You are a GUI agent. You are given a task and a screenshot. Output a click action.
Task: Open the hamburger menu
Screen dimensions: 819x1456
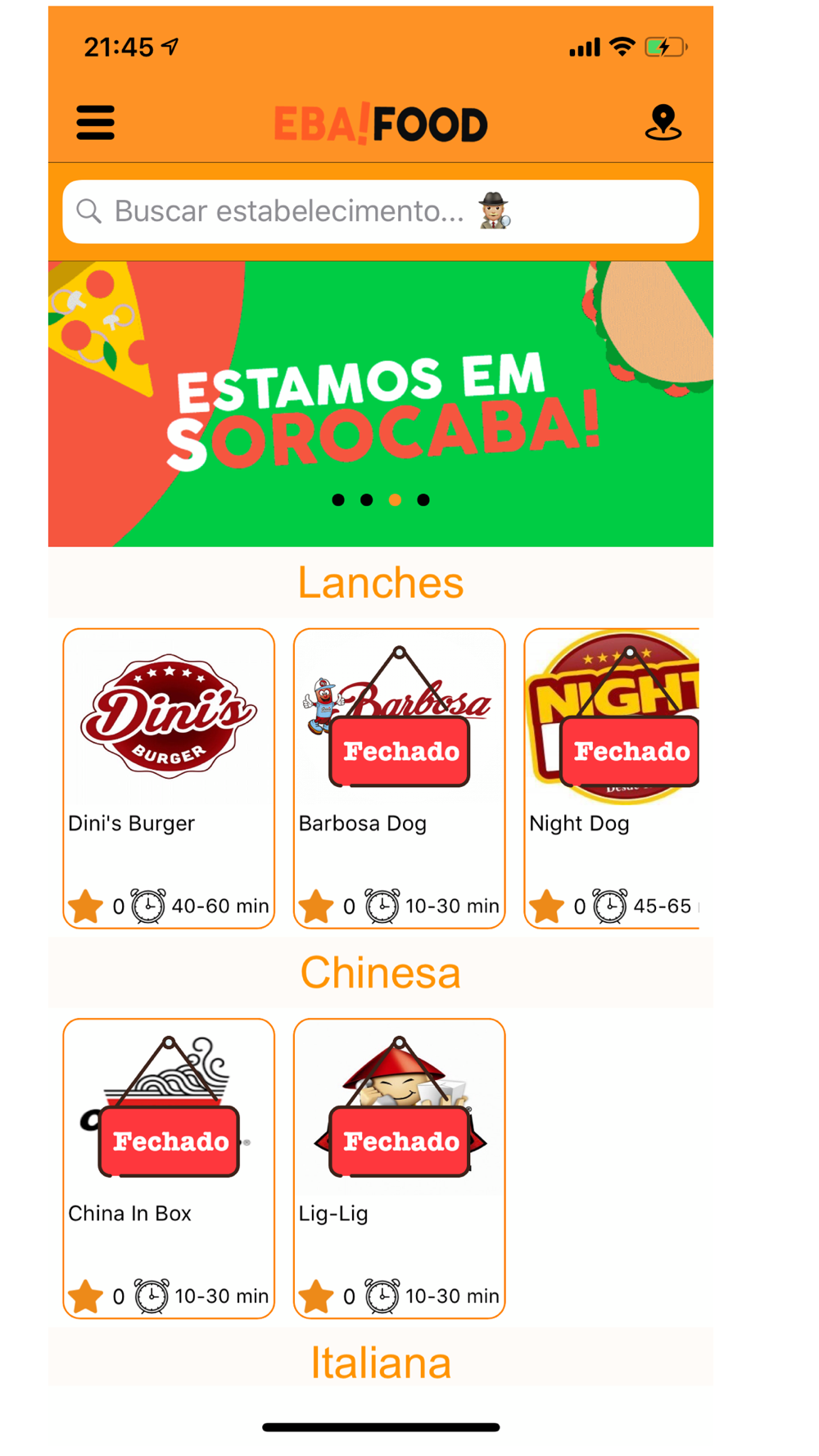(95, 123)
